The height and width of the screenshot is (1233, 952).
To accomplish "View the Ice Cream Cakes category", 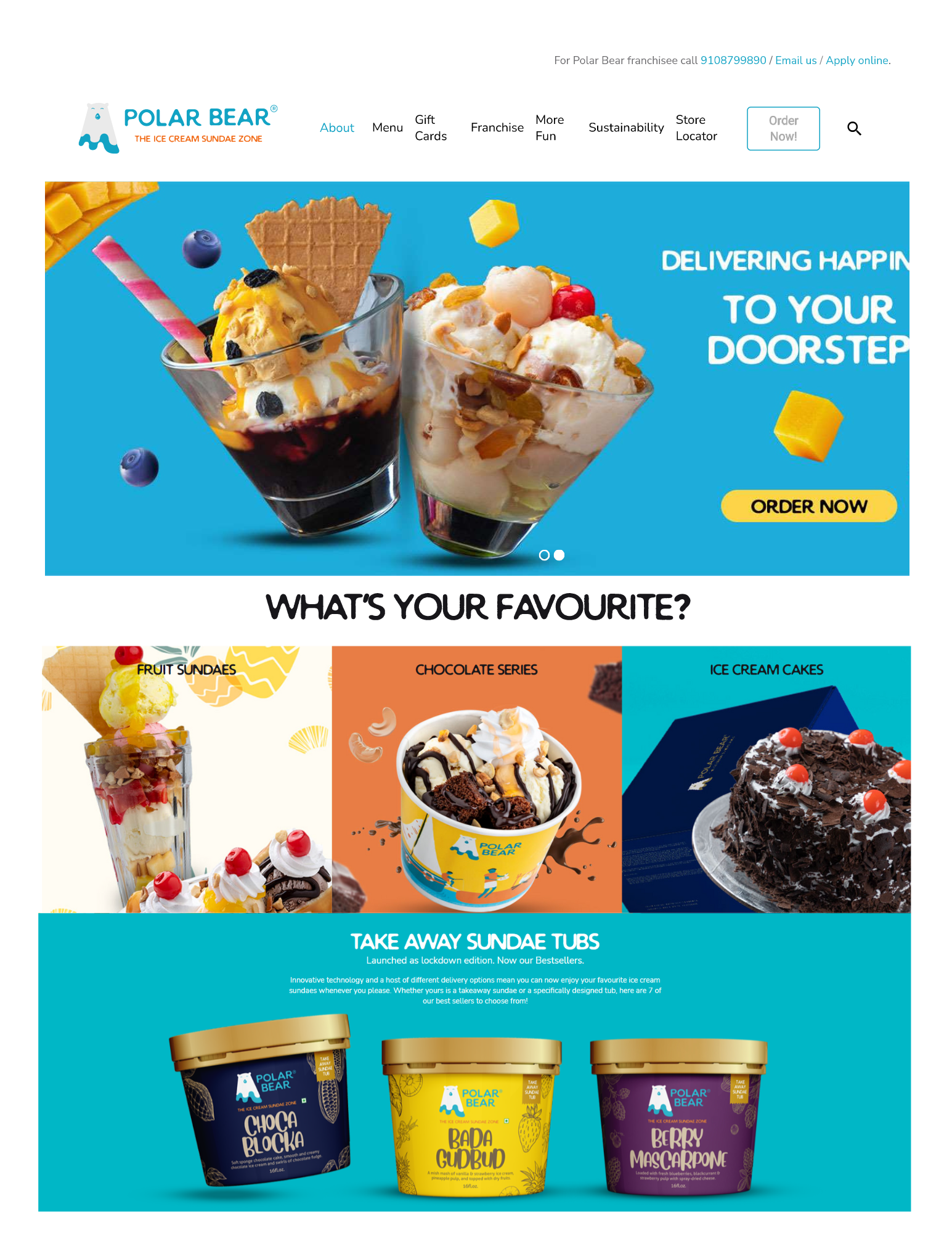I will pos(766,779).
